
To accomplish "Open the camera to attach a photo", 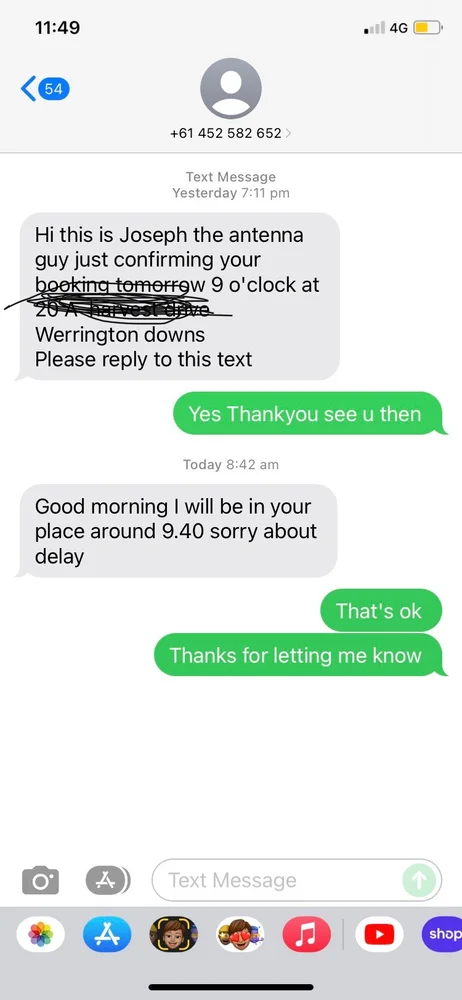I will pos(41,881).
